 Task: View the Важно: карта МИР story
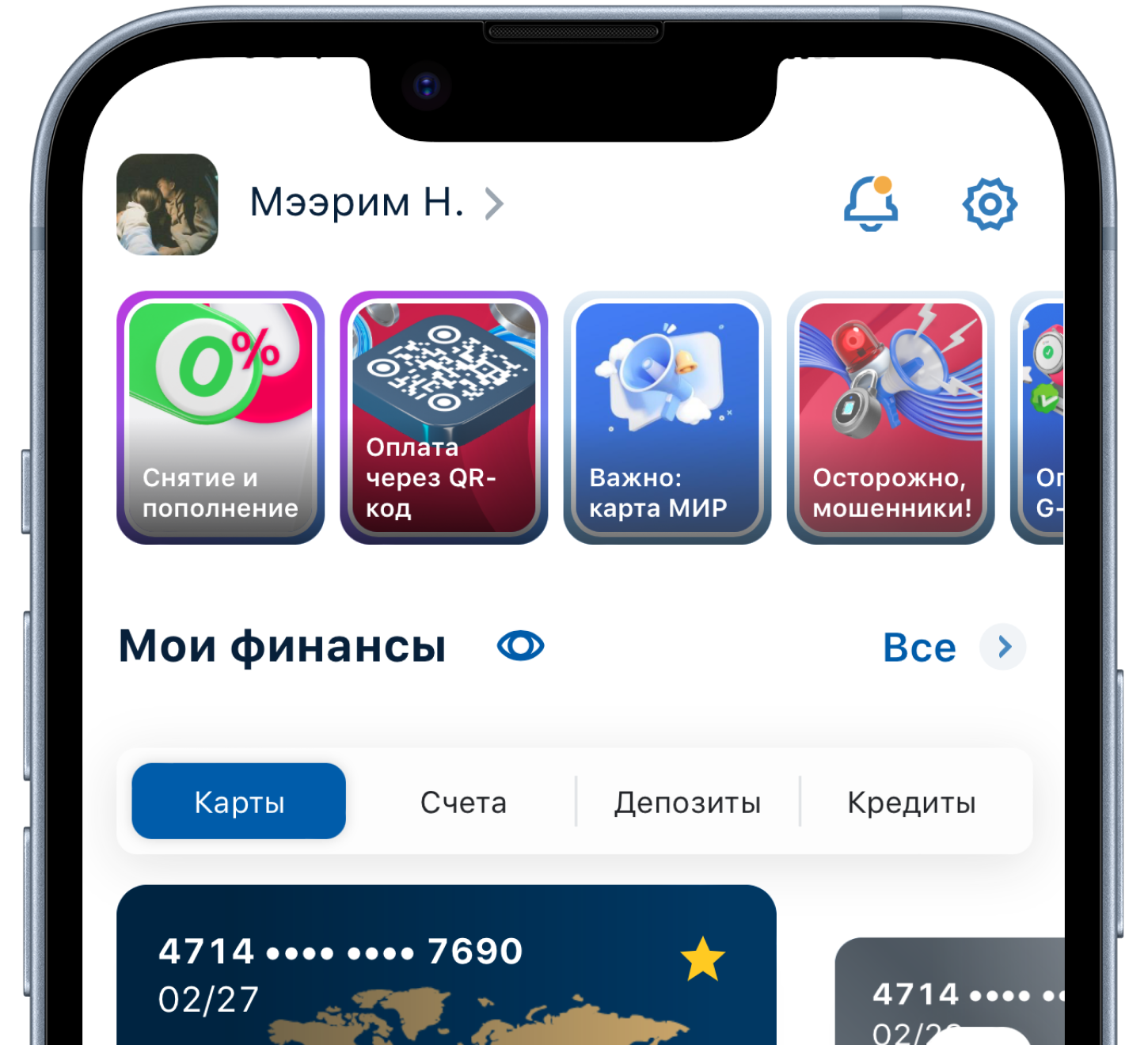tap(667, 417)
